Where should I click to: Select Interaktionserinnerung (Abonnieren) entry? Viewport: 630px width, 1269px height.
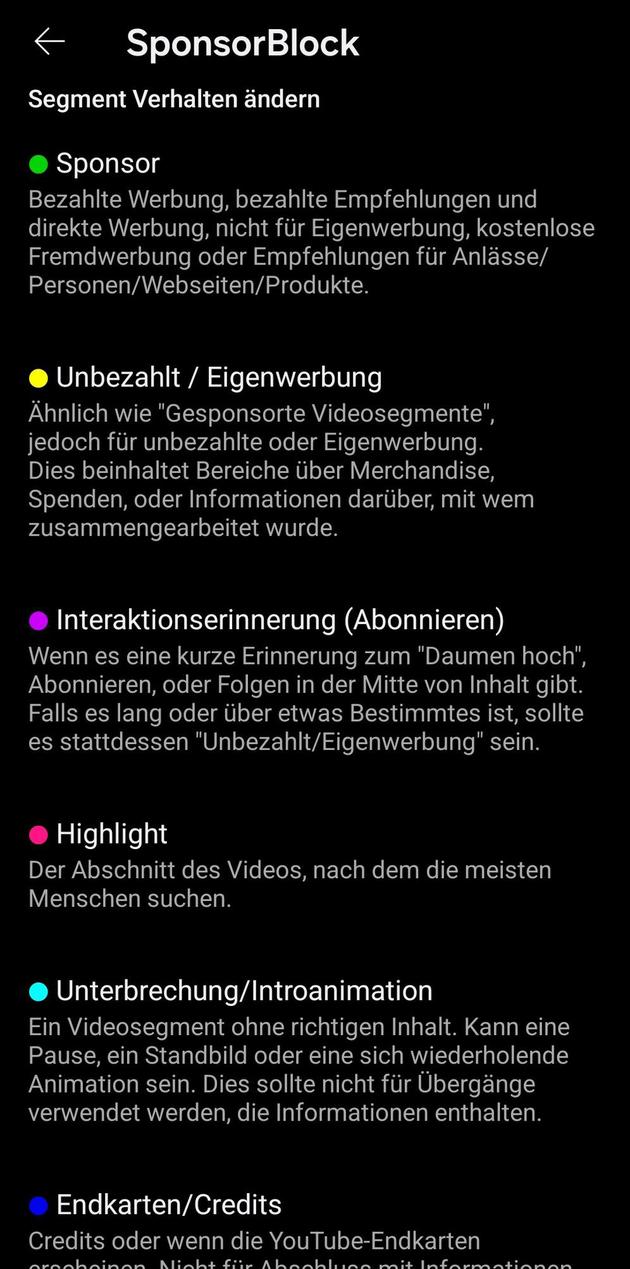[315, 680]
